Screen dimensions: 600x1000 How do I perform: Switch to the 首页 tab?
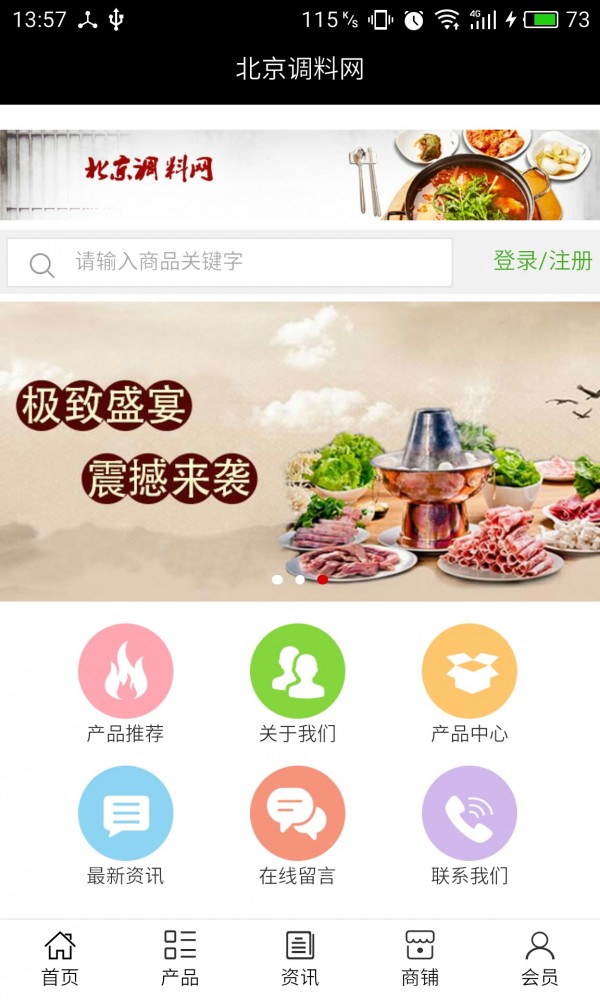60,958
